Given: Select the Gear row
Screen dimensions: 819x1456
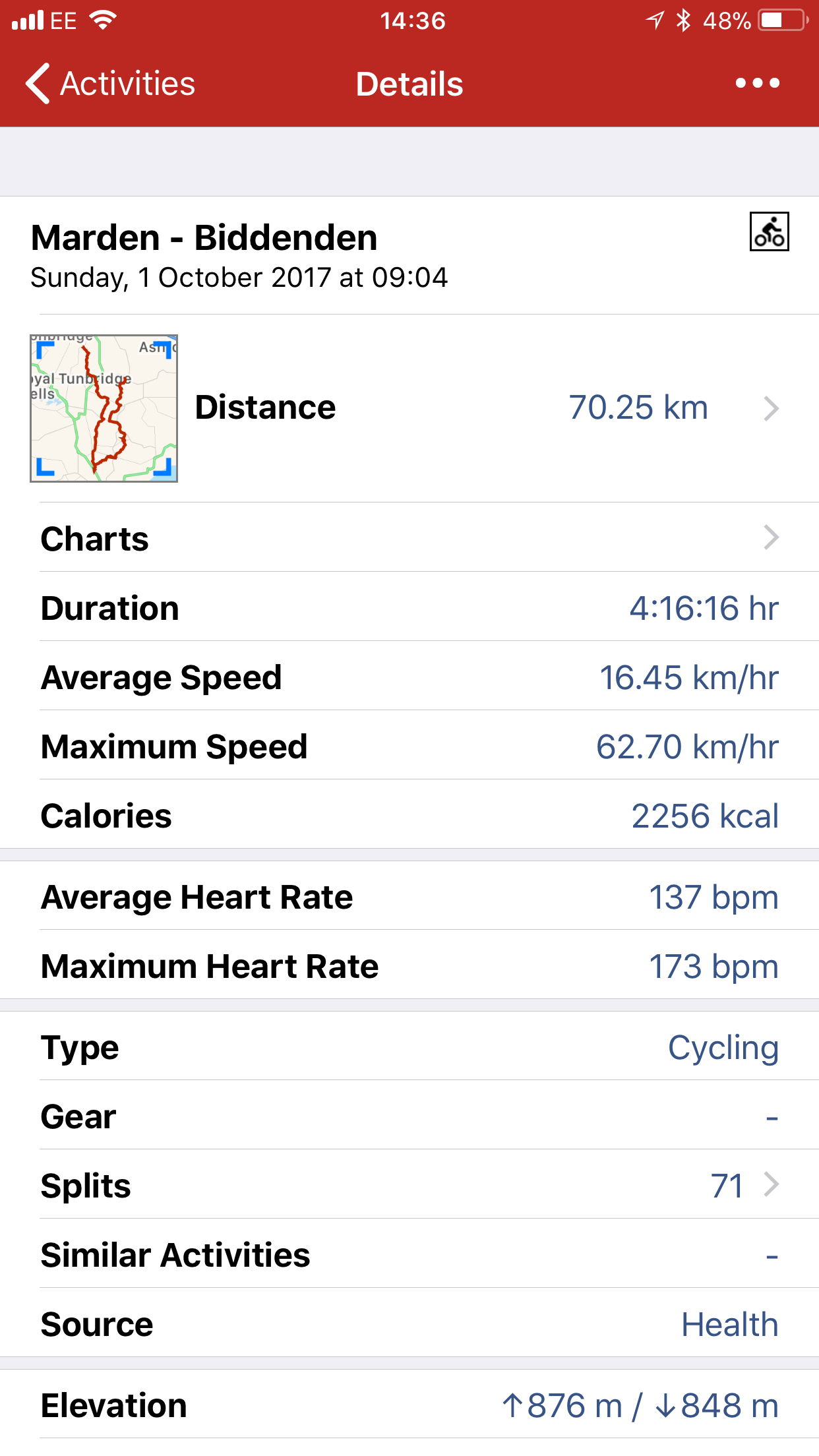Looking at the screenshot, I should [x=409, y=1115].
